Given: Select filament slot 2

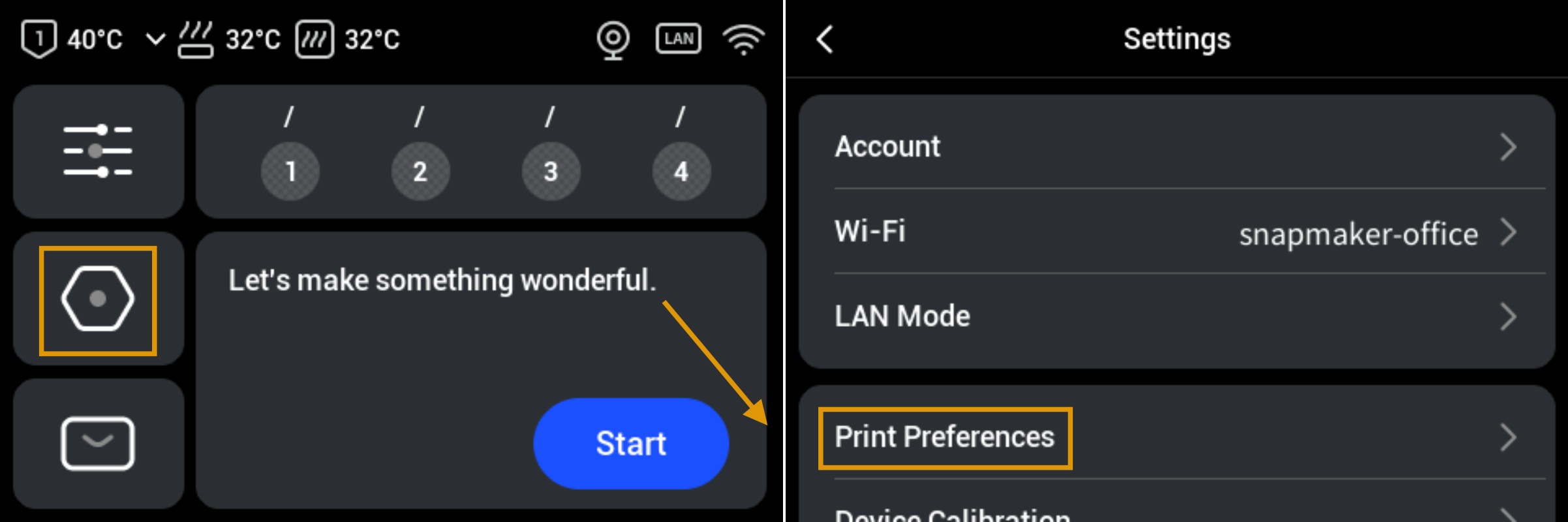Looking at the screenshot, I should (420, 171).
